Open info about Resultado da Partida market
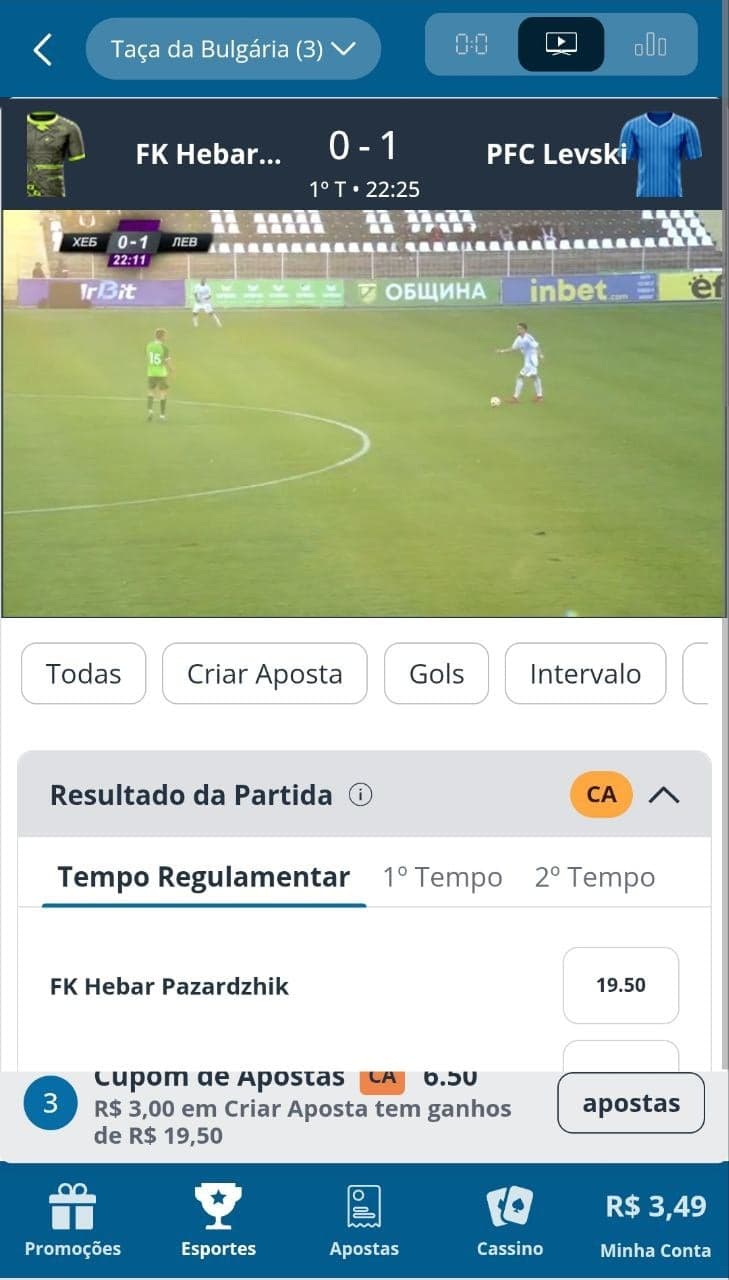The image size is (729, 1280). click(360, 794)
